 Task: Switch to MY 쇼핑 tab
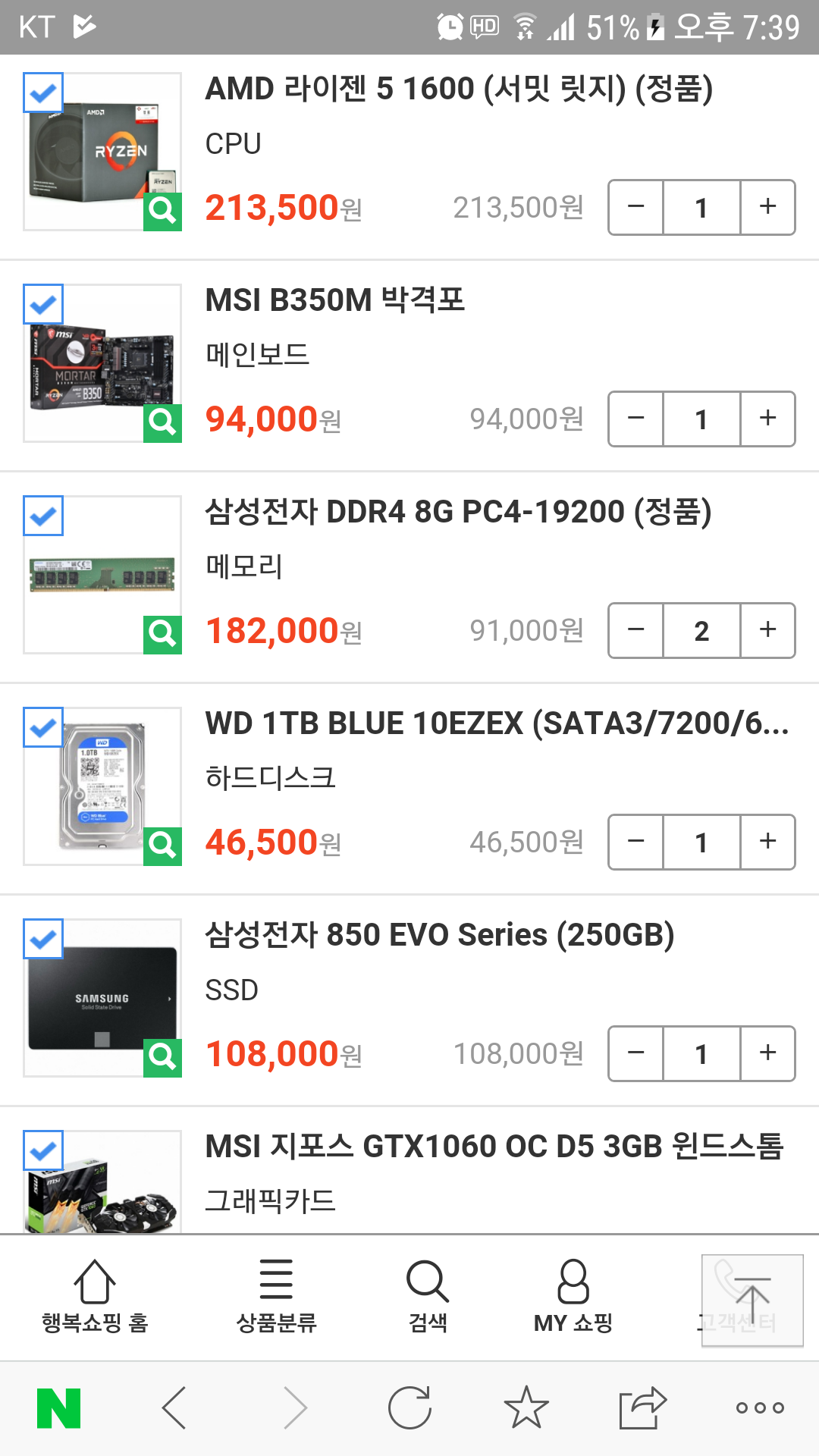[x=573, y=1298]
